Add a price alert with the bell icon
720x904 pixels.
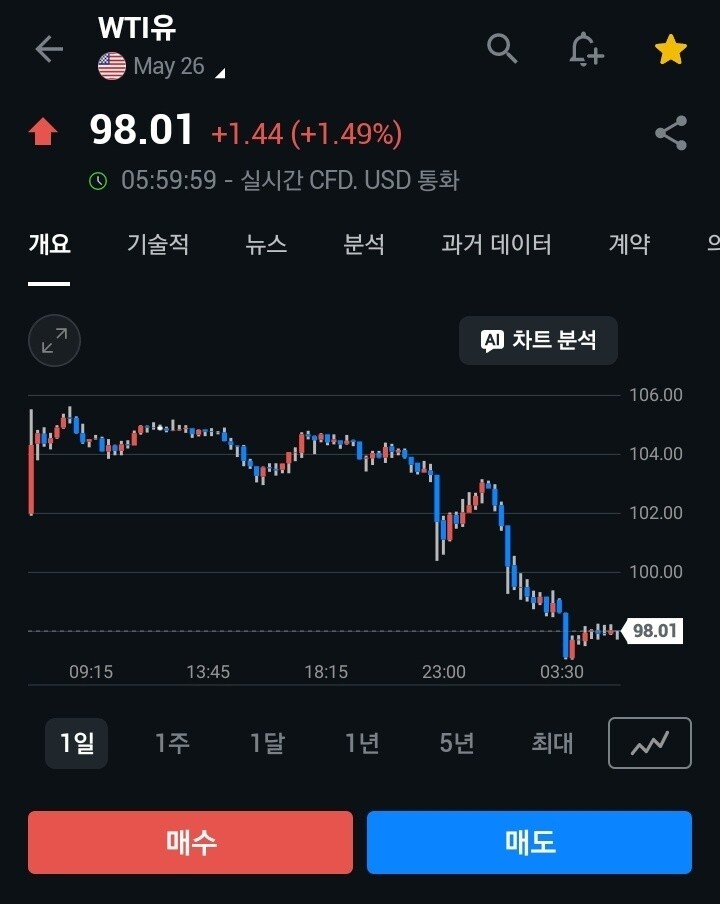[586, 49]
